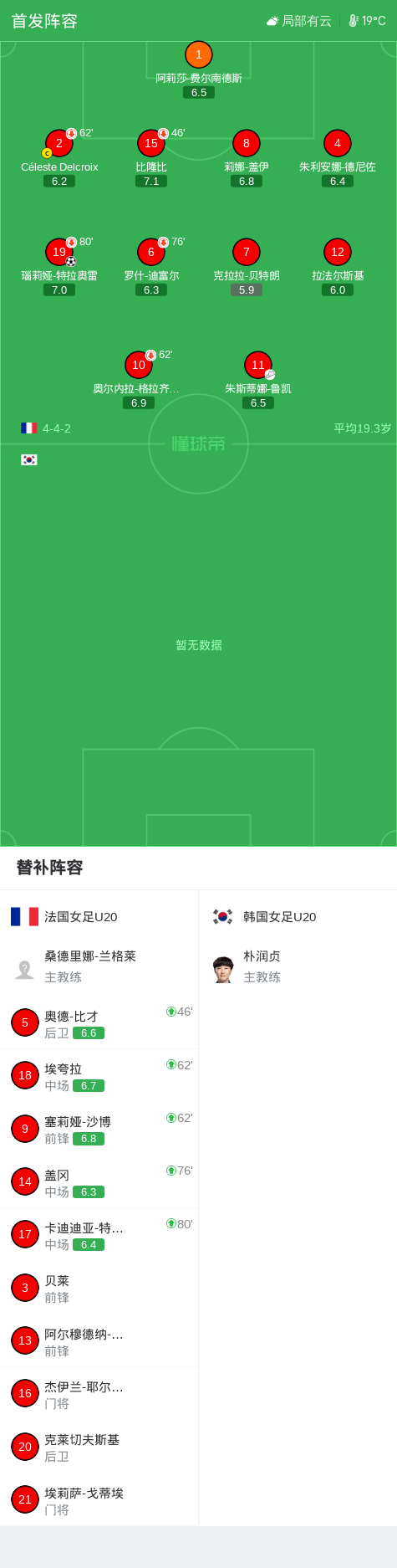The image size is (397, 1568).
Task: Open substitute 塞莉娅-沙博 number 9
Action: point(99,1129)
